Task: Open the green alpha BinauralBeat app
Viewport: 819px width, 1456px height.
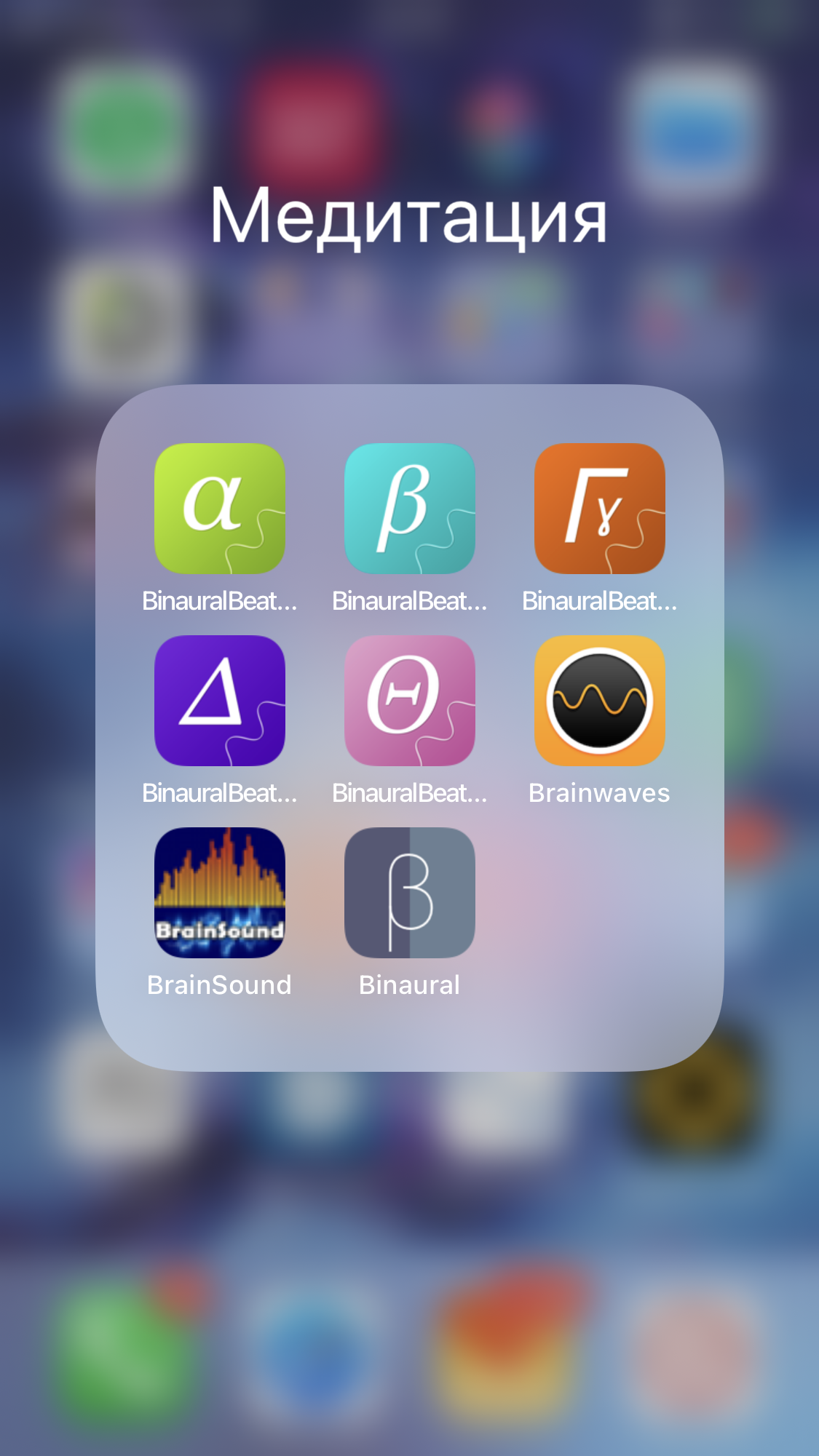Action: pyautogui.click(x=219, y=509)
